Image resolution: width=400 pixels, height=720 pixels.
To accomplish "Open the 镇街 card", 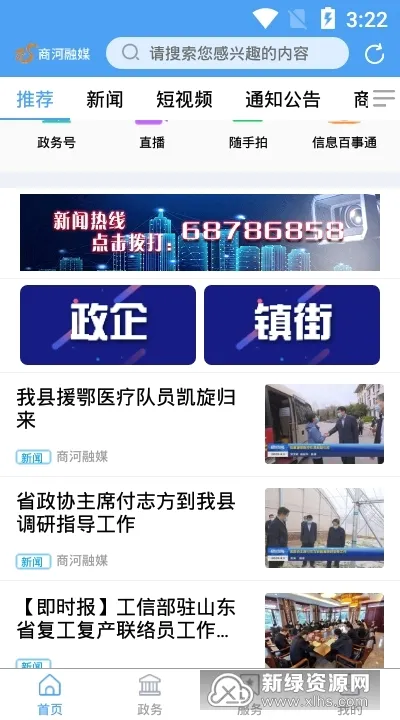I will click(292, 325).
